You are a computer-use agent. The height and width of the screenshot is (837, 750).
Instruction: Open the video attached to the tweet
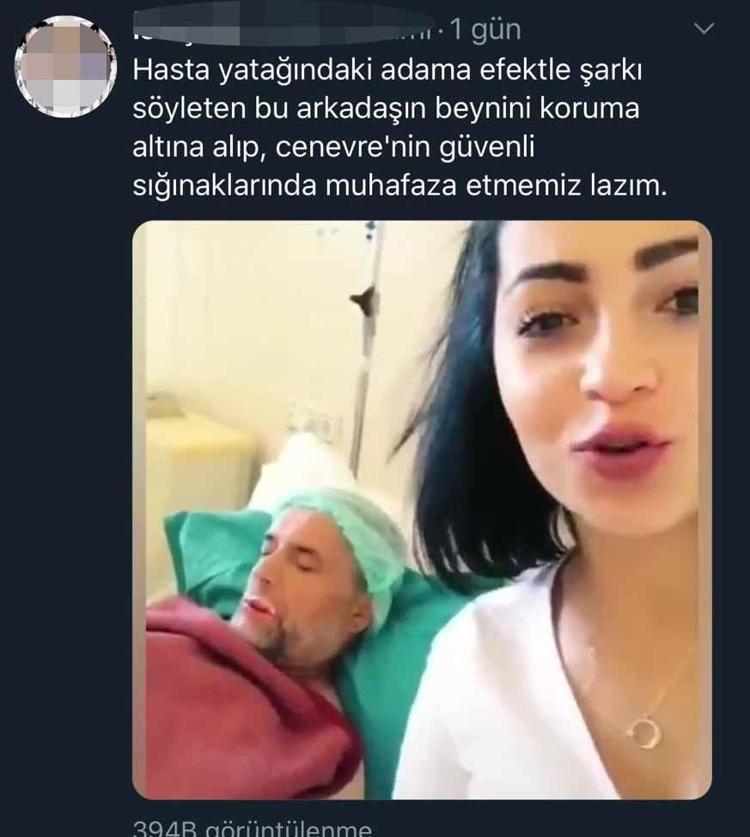pos(422,510)
